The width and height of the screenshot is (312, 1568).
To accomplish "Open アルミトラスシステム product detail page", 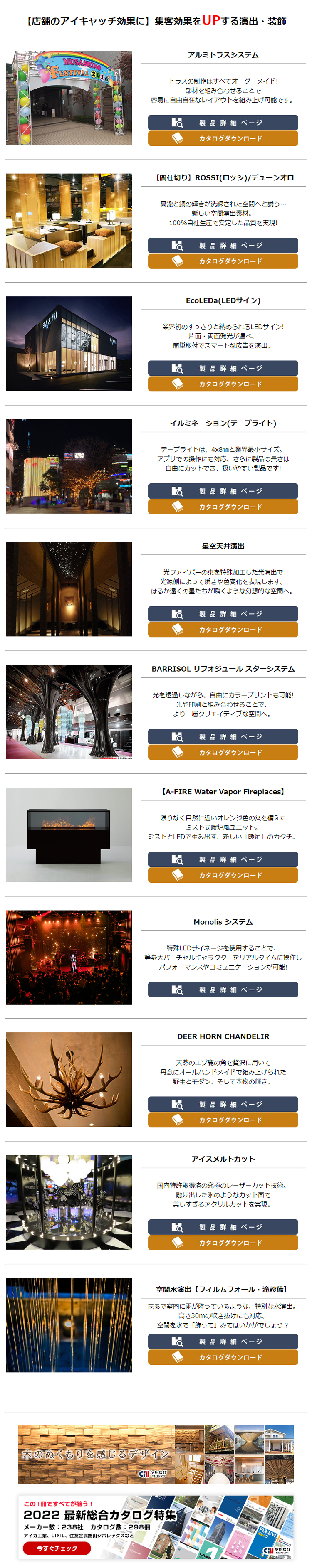I will (223, 122).
